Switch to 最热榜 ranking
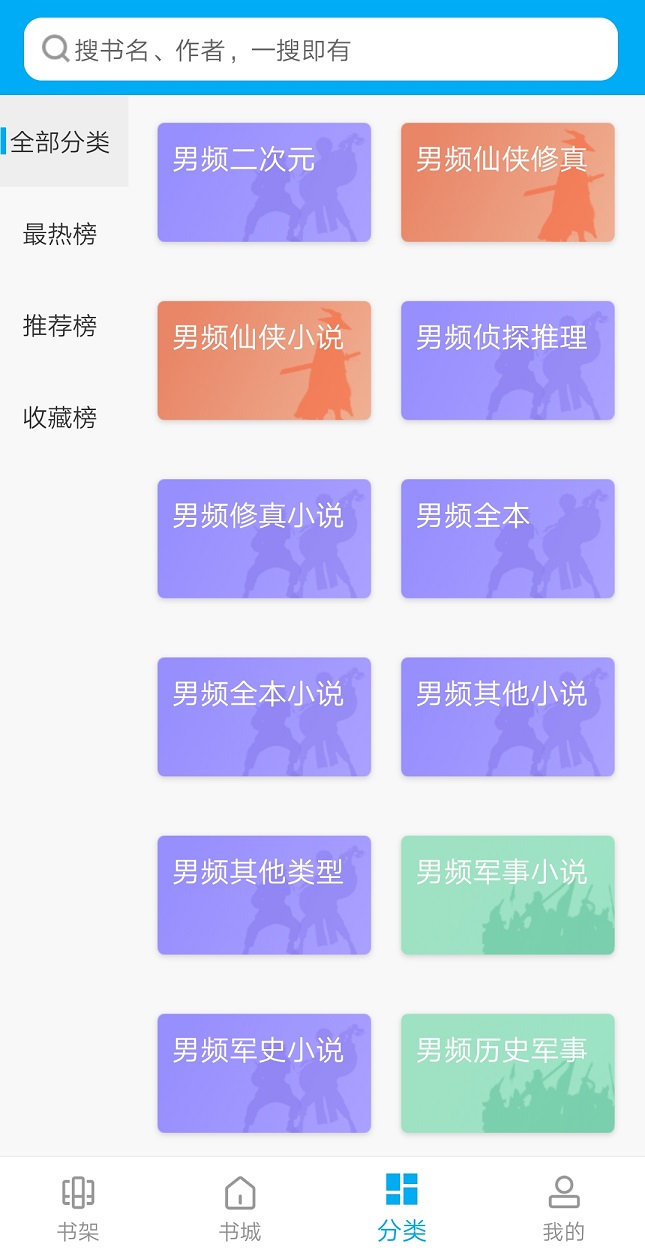This screenshot has height=1256, width=645. (x=60, y=234)
